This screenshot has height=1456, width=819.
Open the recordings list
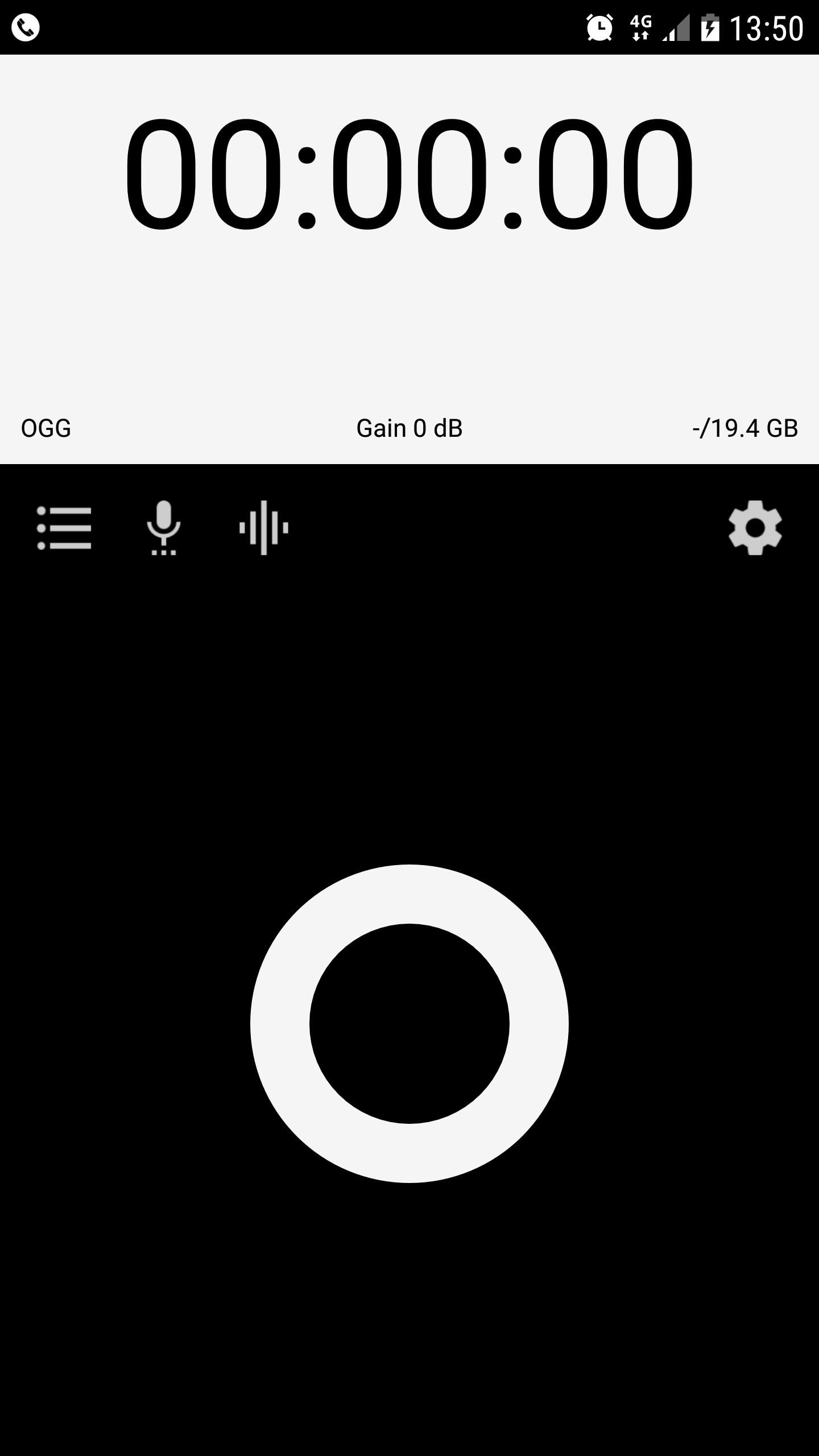pos(64,528)
